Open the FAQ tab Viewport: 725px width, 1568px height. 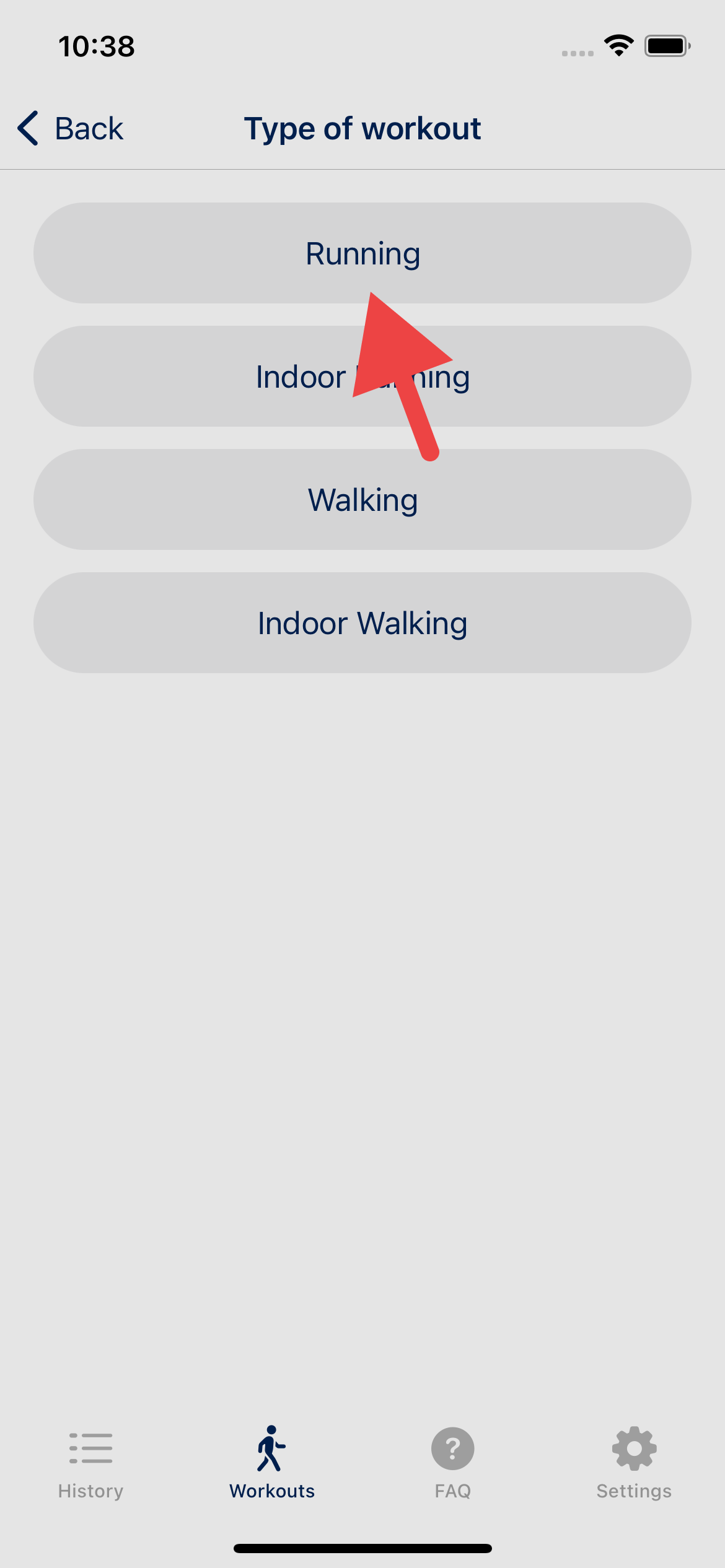point(453,1464)
